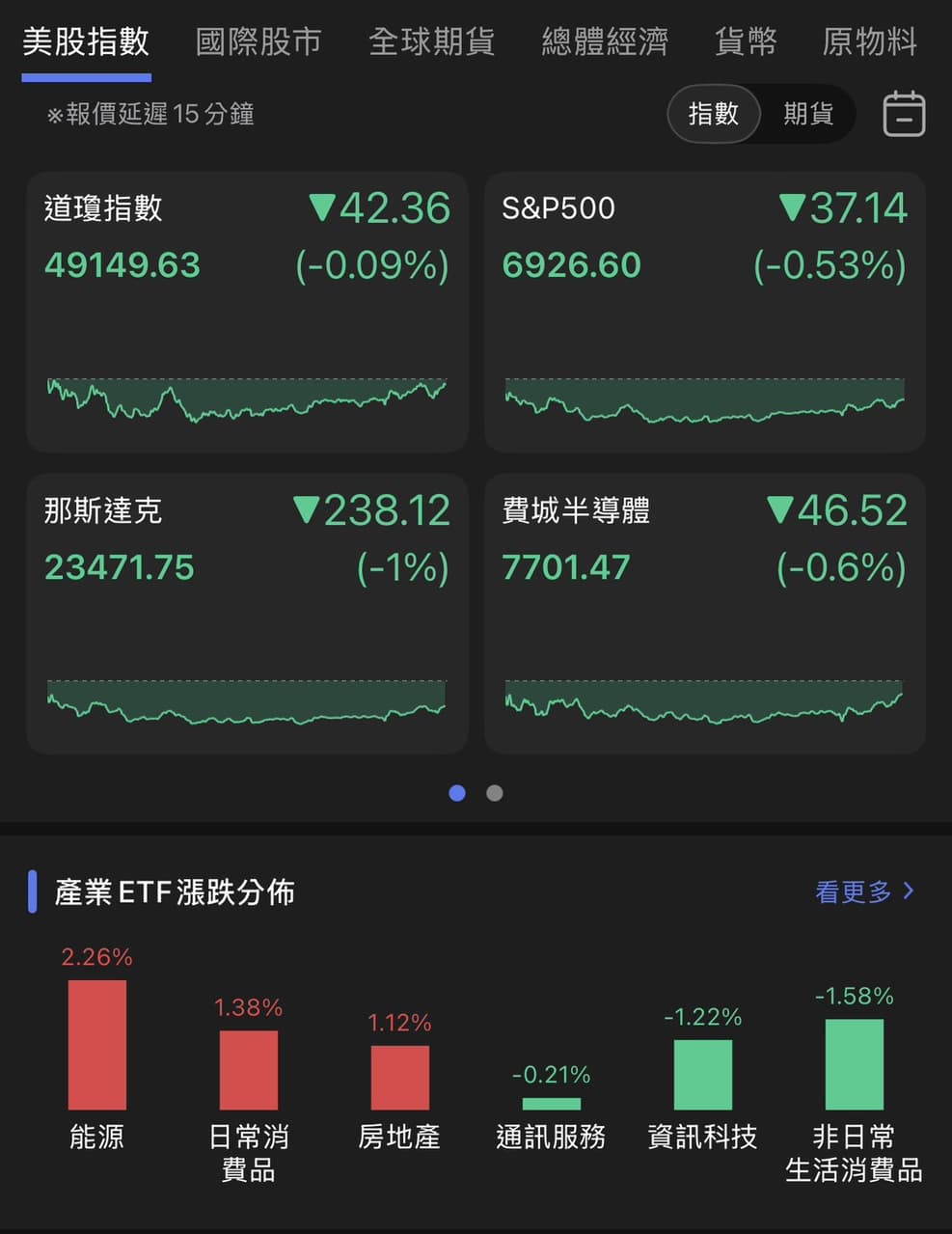Open the calendar icon
The height and width of the screenshot is (1234, 952).
[903, 113]
